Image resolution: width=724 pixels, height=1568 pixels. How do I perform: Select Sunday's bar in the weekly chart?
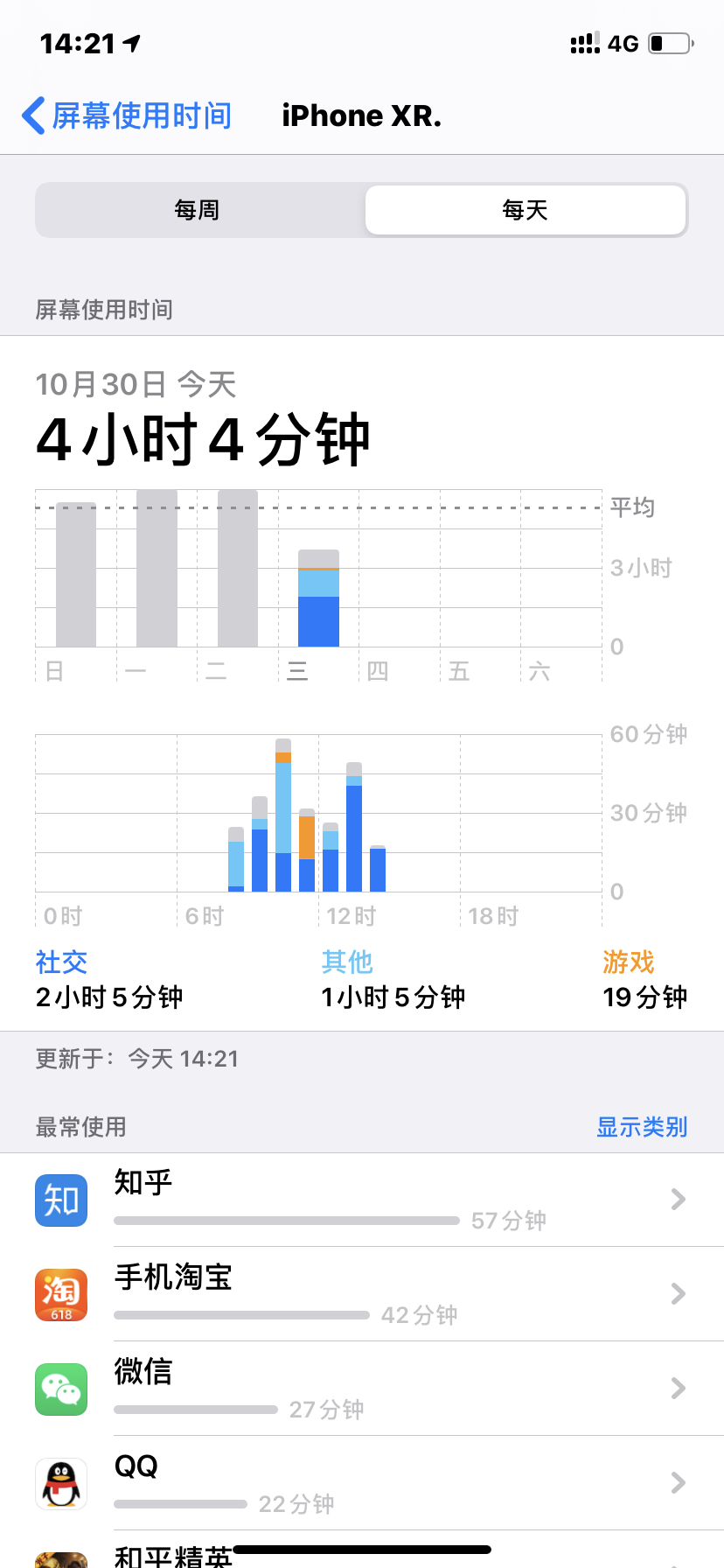click(x=76, y=575)
